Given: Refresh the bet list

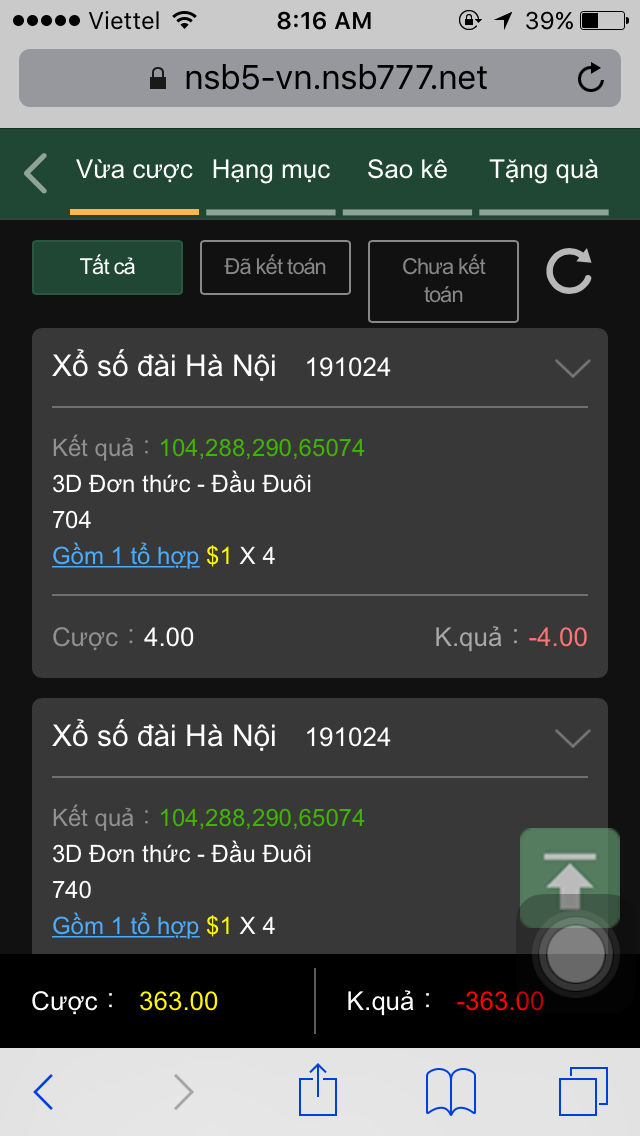Looking at the screenshot, I should [569, 270].
